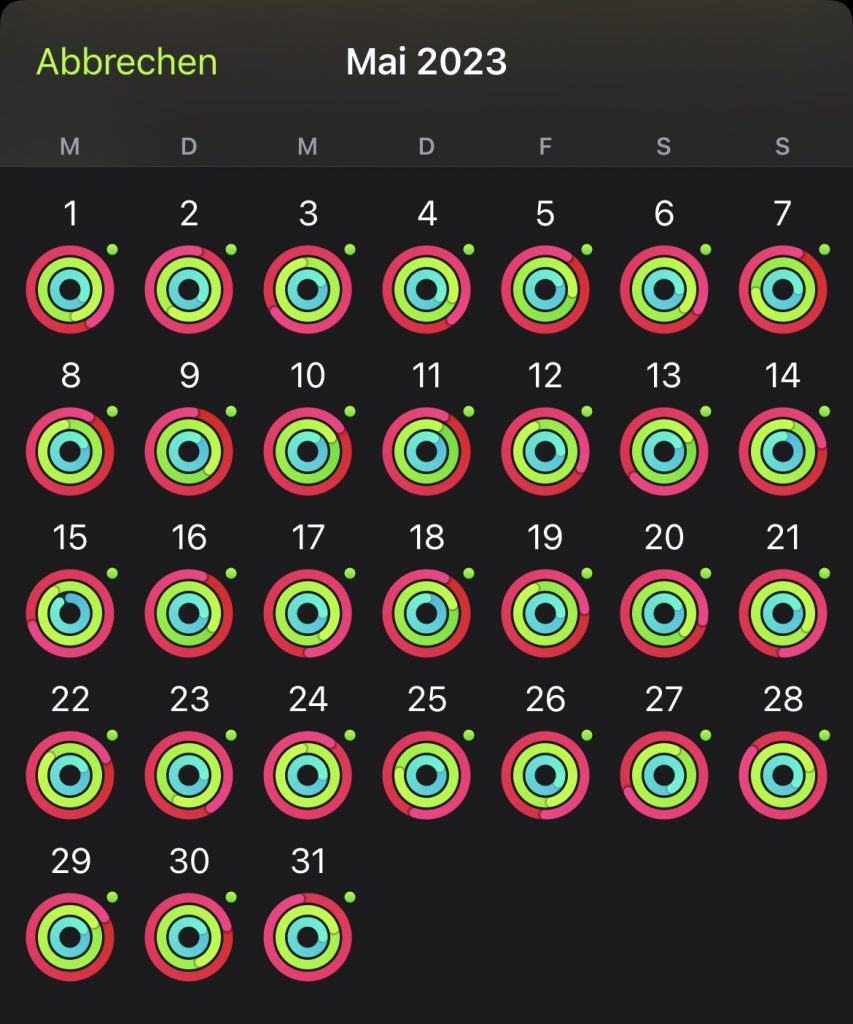Pick May 10 in the calendar
This screenshot has width=853, height=1024.
pyautogui.click(x=308, y=451)
